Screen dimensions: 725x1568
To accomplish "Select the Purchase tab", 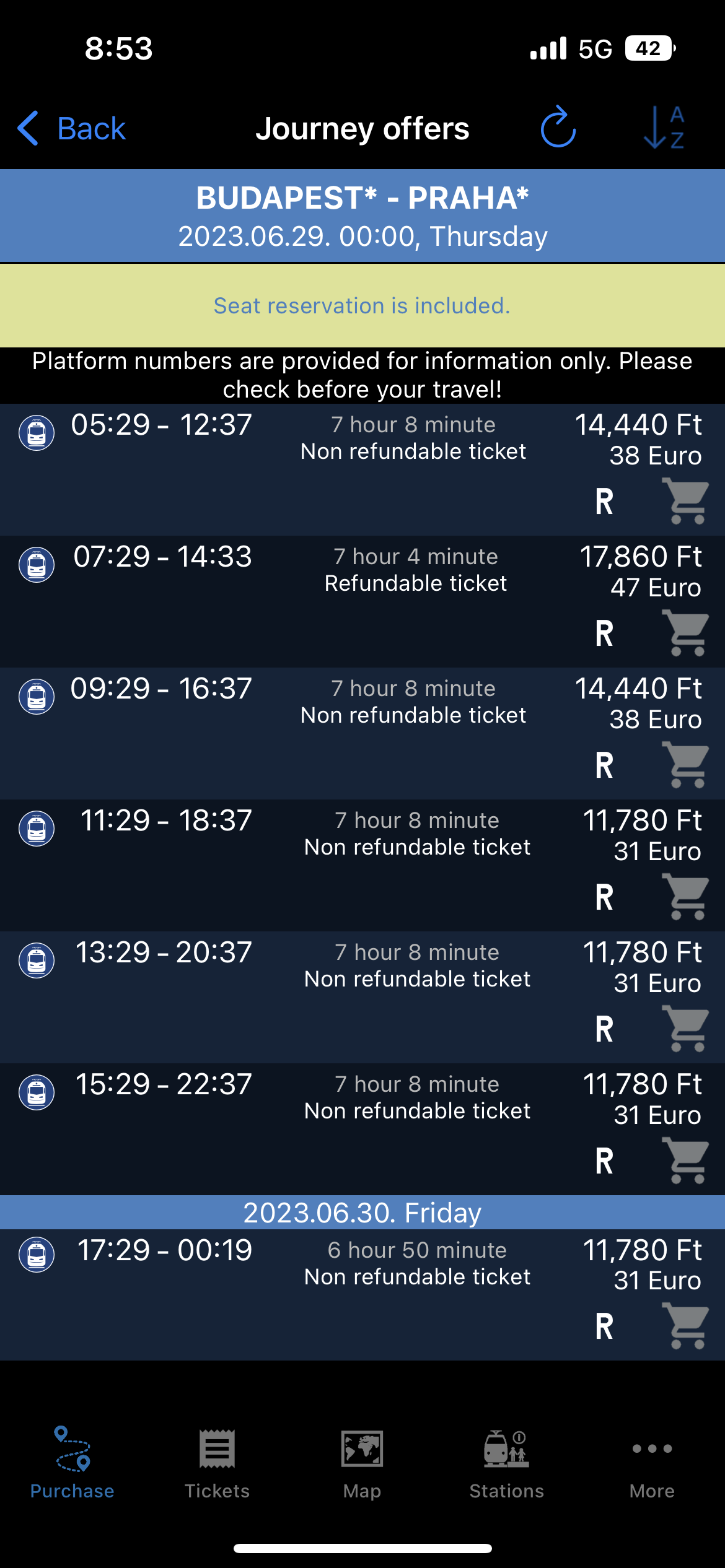I will [72, 1464].
